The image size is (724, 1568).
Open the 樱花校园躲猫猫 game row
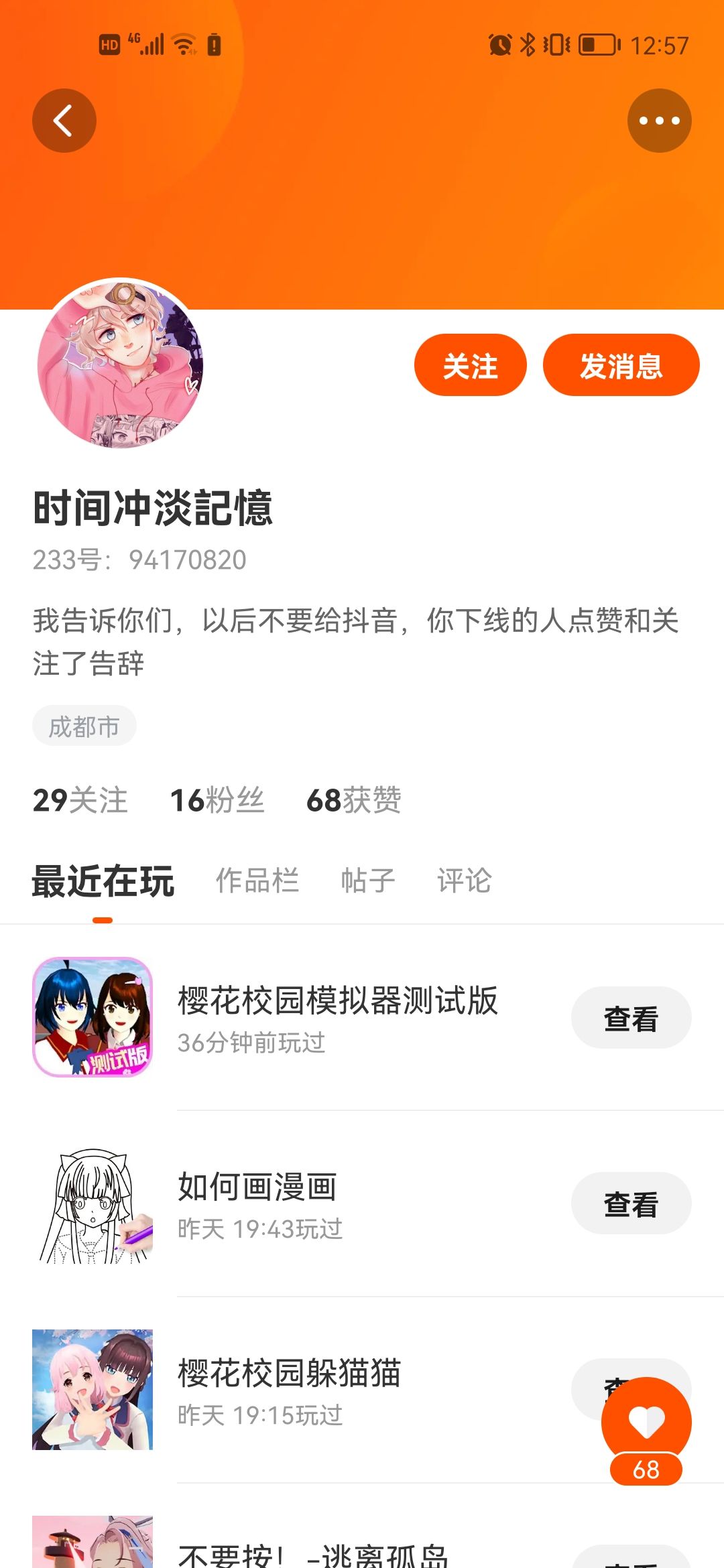click(x=362, y=1390)
